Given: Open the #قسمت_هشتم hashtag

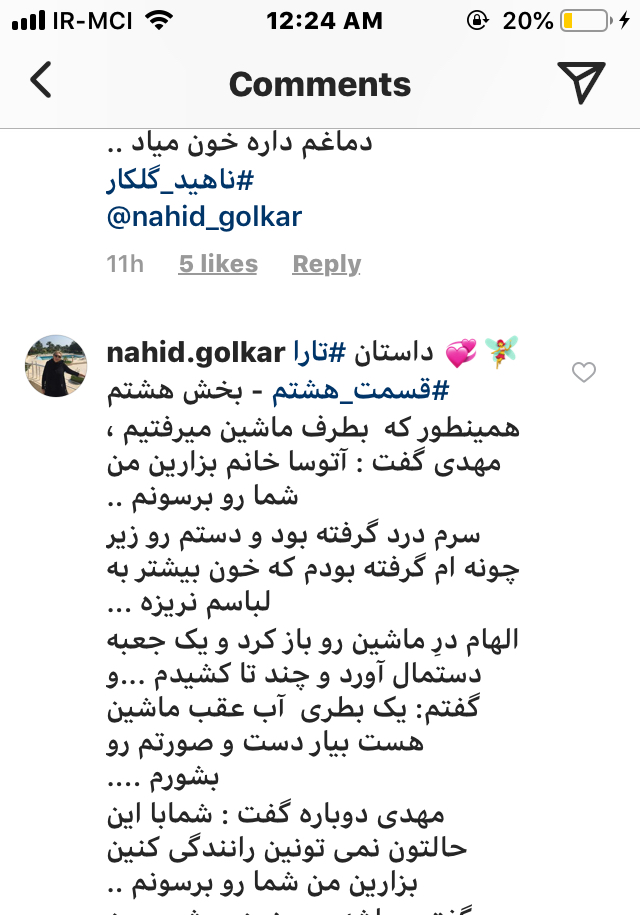Looking at the screenshot, I should coord(377,389).
